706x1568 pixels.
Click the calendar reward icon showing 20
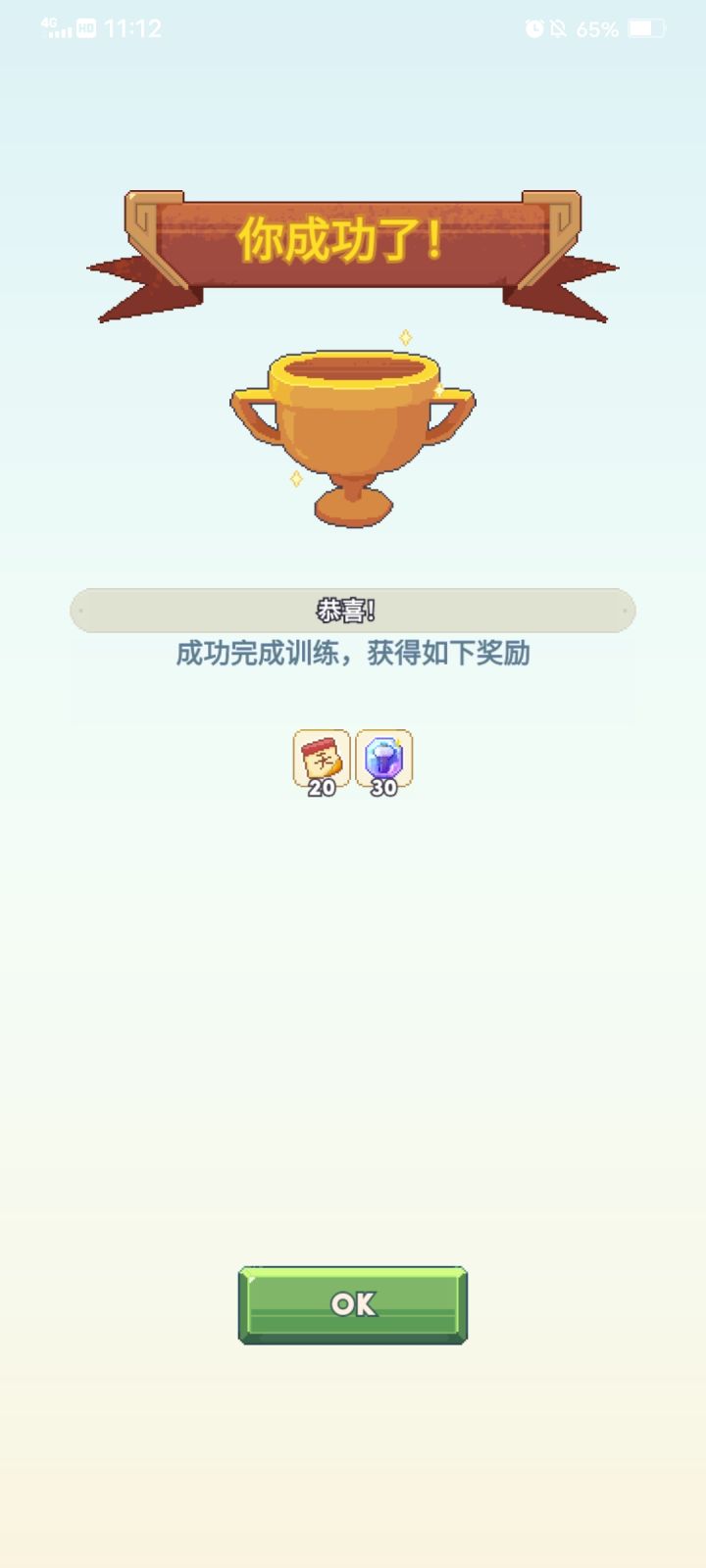pos(319,759)
